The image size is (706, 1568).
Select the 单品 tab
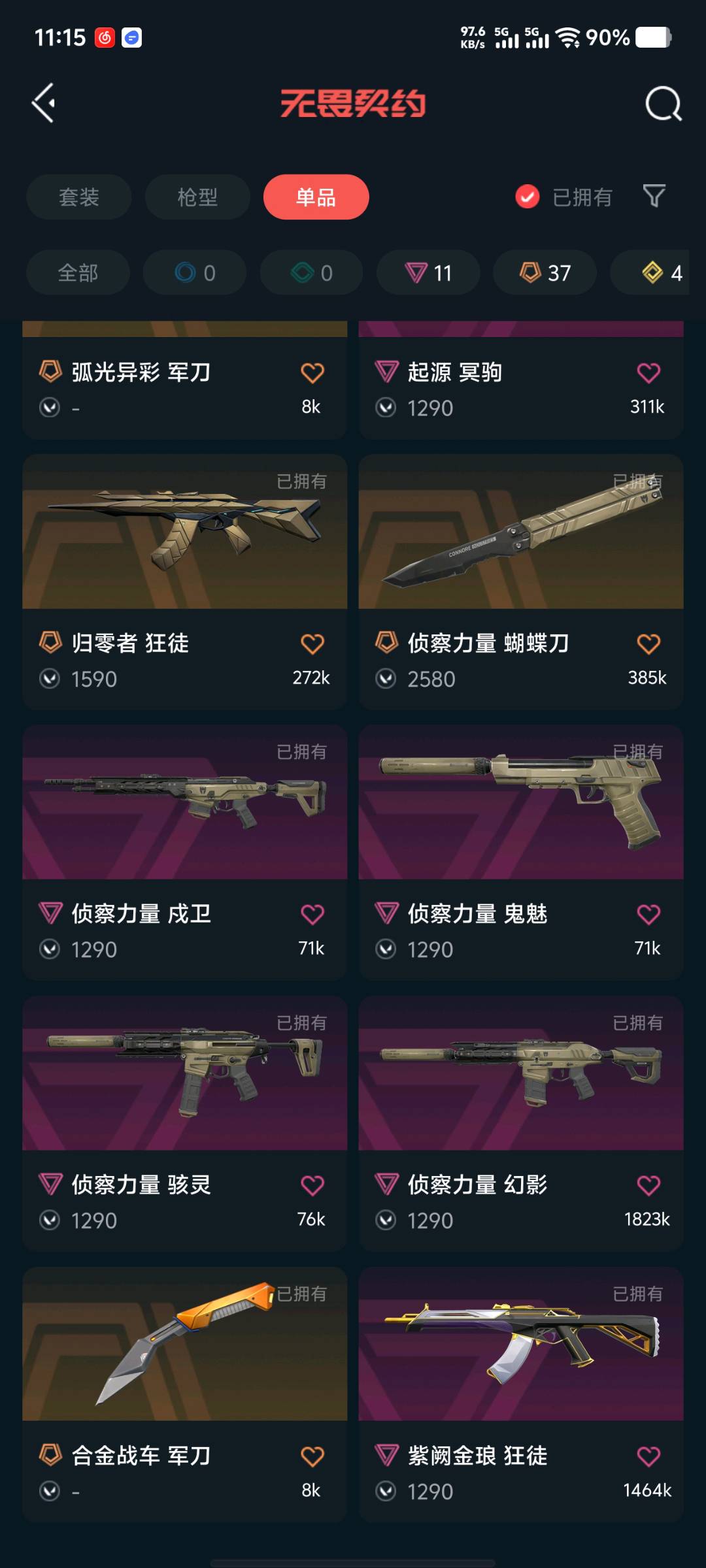(316, 197)
